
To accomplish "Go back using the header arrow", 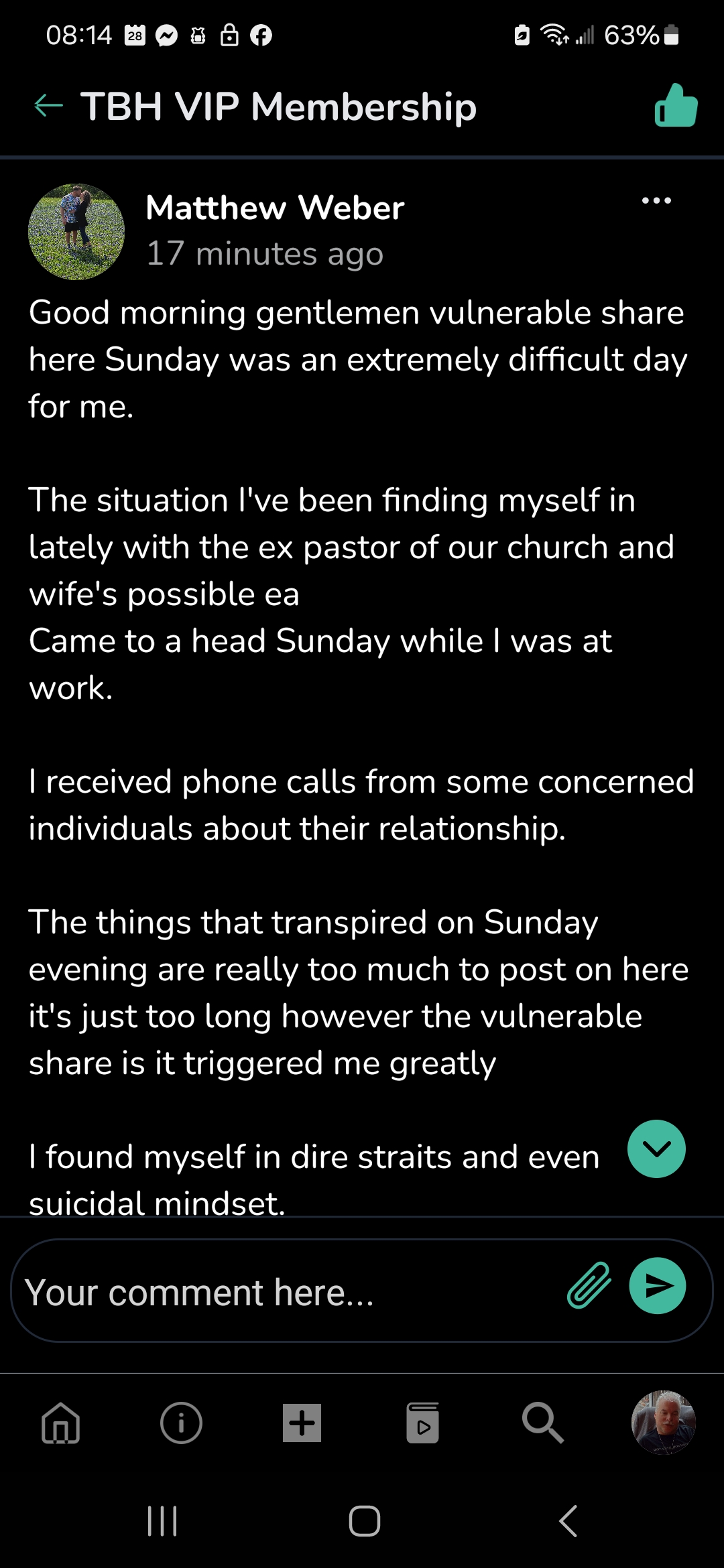I will tap(48, 105).
